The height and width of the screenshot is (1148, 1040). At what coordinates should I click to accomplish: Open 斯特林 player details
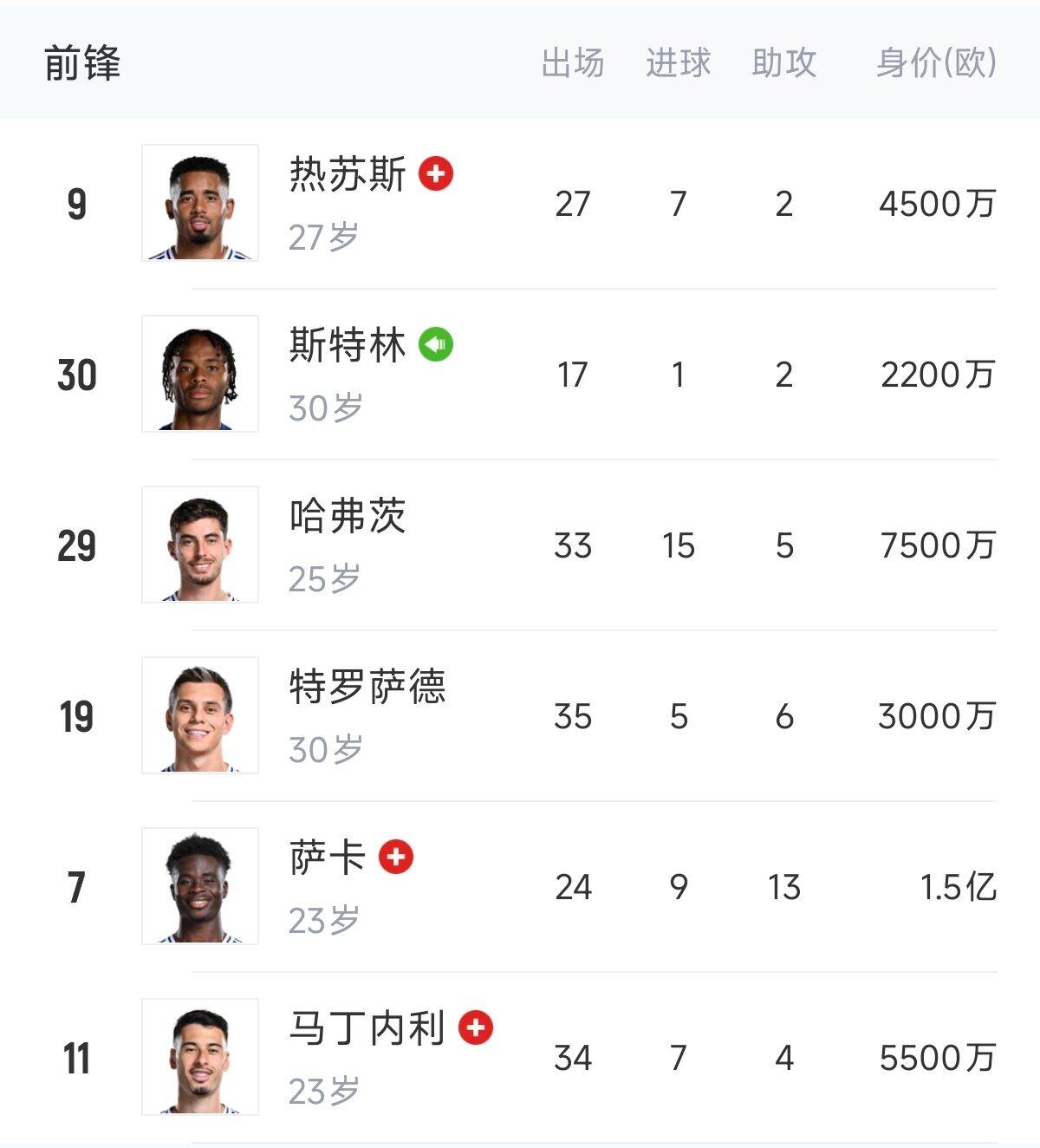pyautogui.click(x=347, y=347)
